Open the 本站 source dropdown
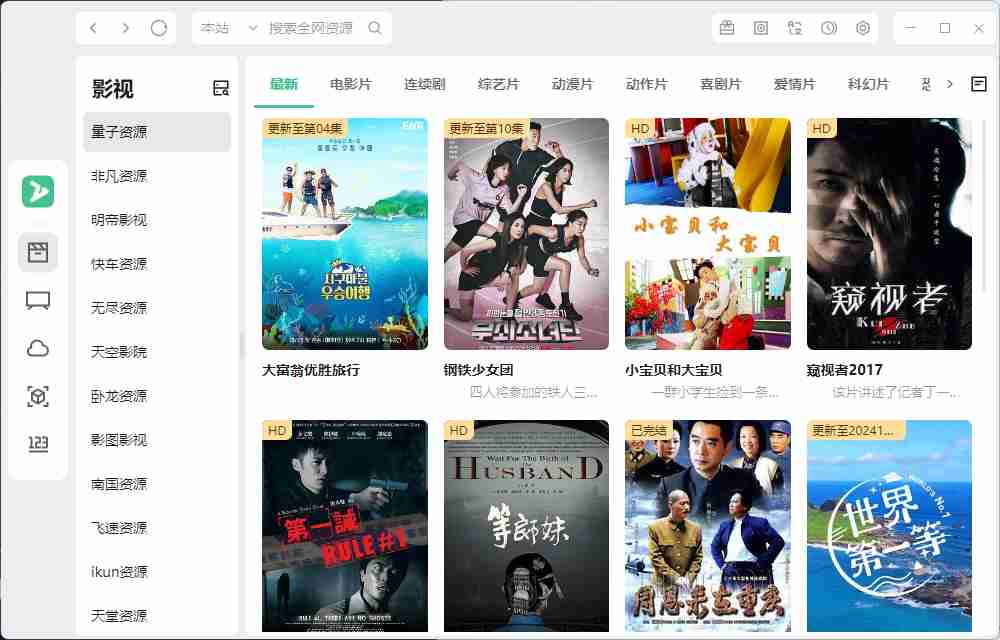The width and height of the screenshot is (1000, 640). click(229, 28)
